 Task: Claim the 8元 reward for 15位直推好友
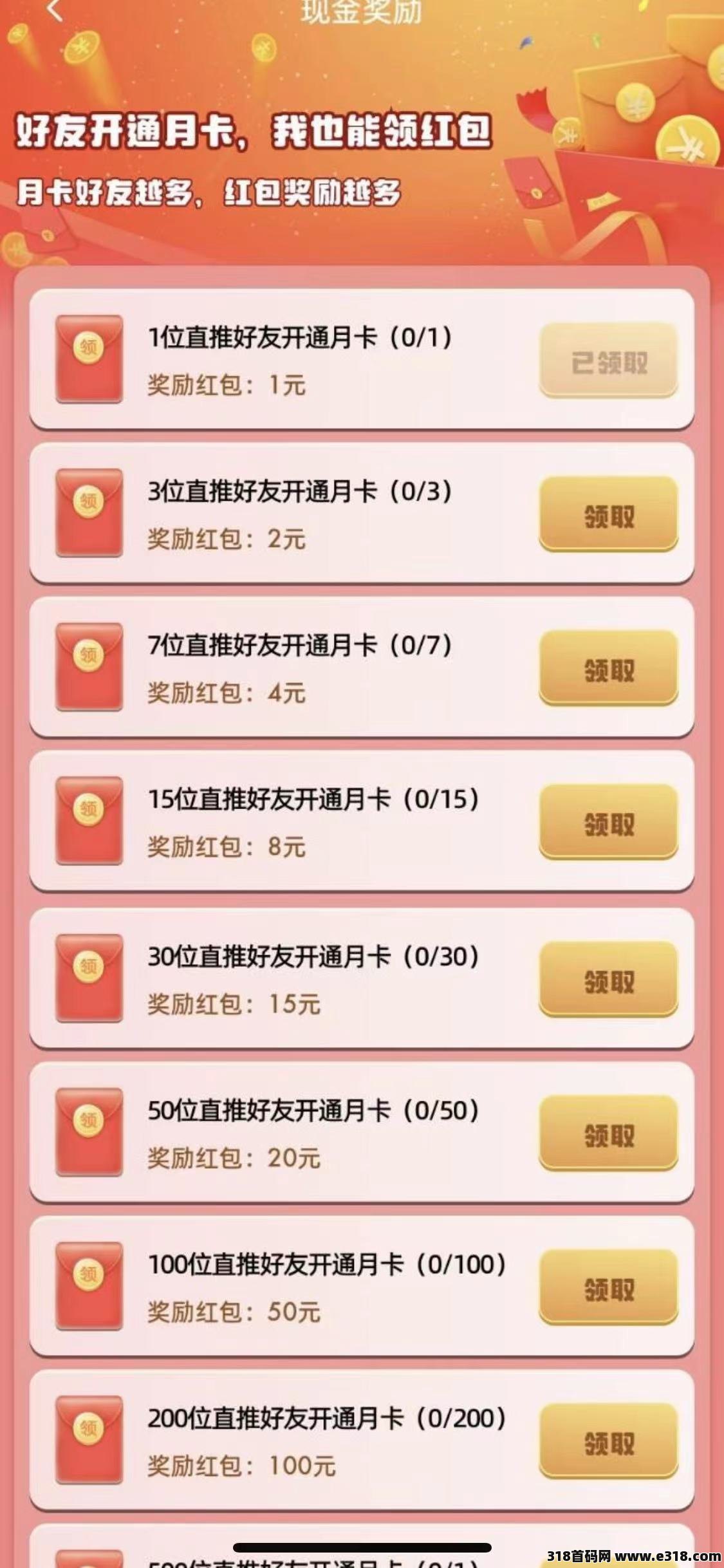pyautogui.click(x=608, y=823)
